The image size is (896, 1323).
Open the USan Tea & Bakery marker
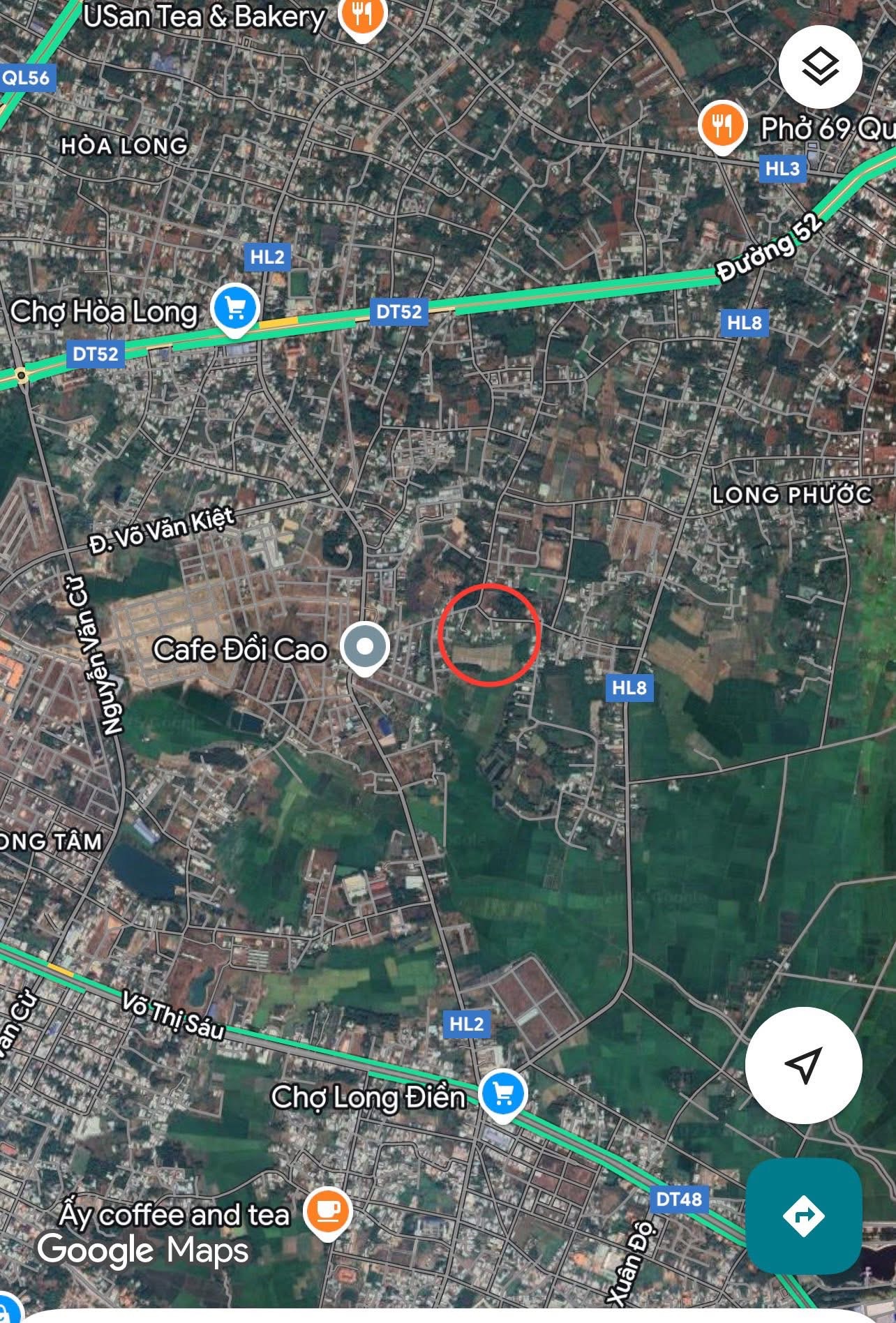point(362,17)
